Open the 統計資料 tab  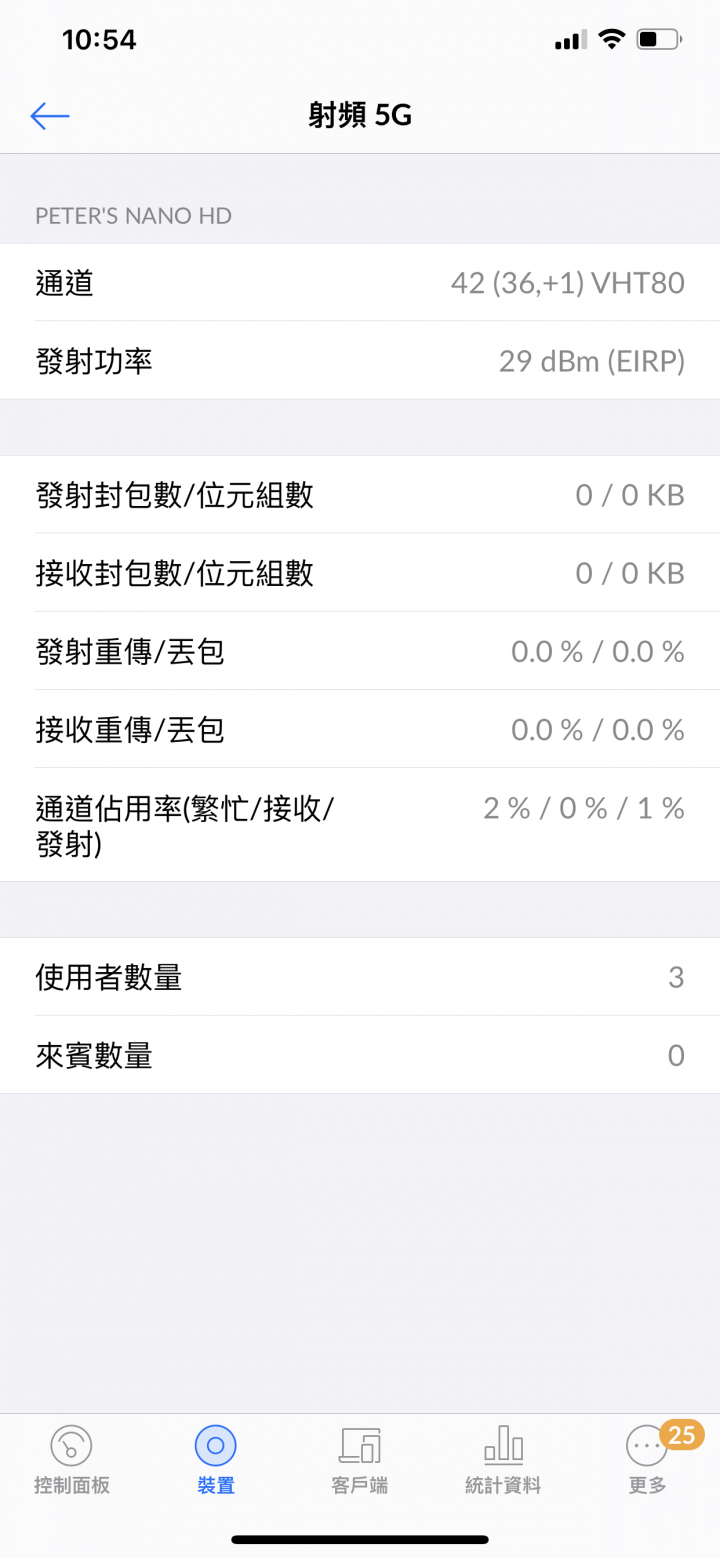tap(503, 1460)
